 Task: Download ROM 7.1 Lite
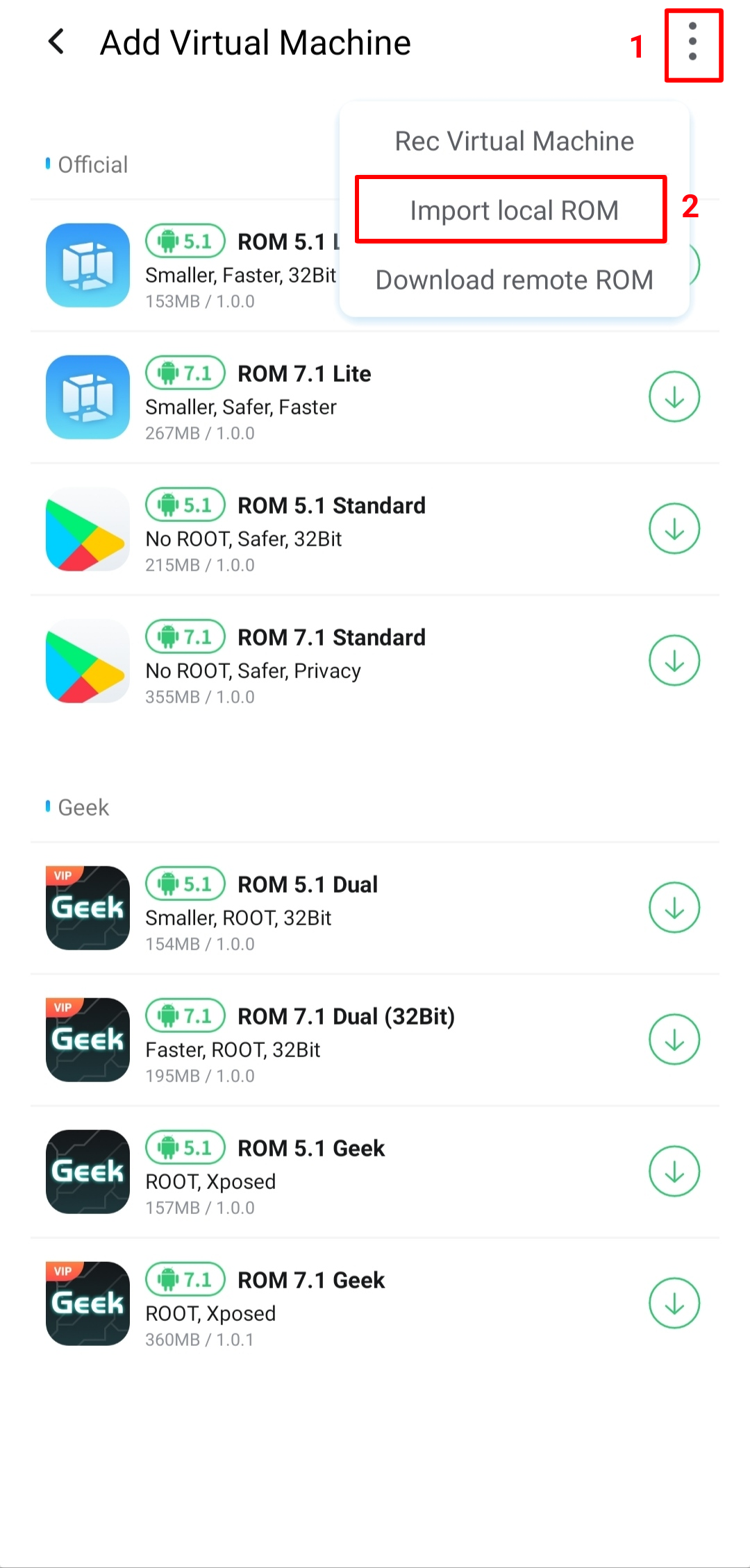(x=674, y=397)
